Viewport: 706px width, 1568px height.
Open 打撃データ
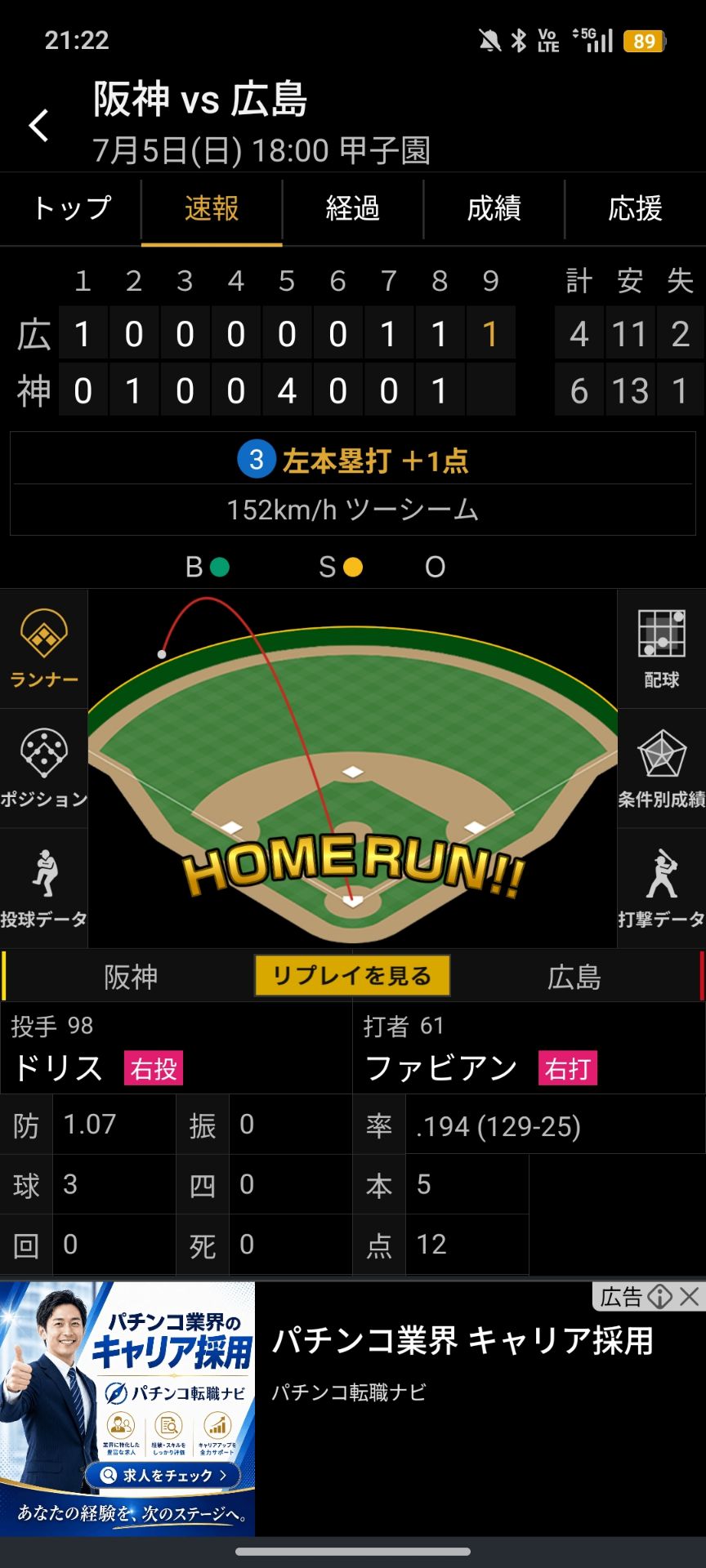click(661, 889)
